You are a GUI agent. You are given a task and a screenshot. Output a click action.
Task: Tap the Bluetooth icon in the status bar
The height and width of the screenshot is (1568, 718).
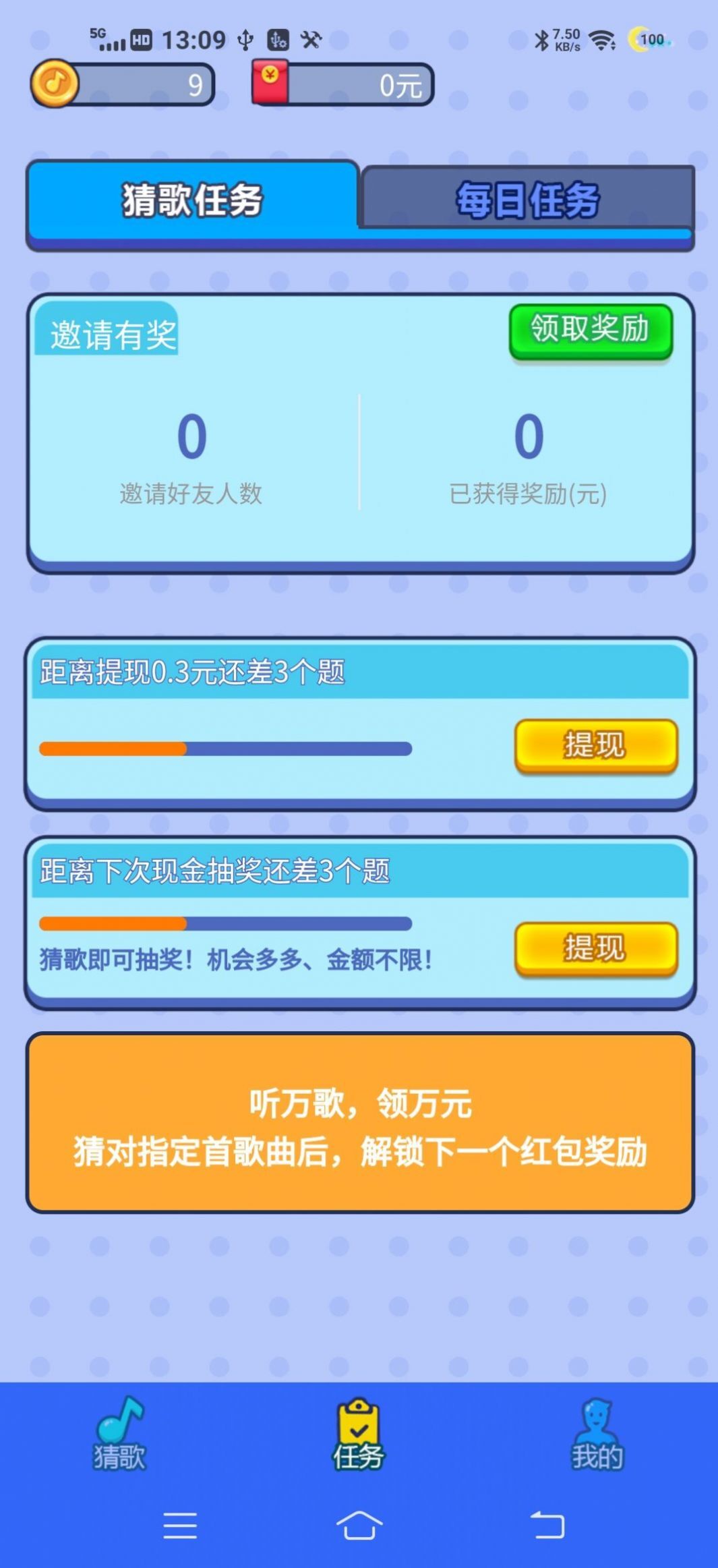543,40
